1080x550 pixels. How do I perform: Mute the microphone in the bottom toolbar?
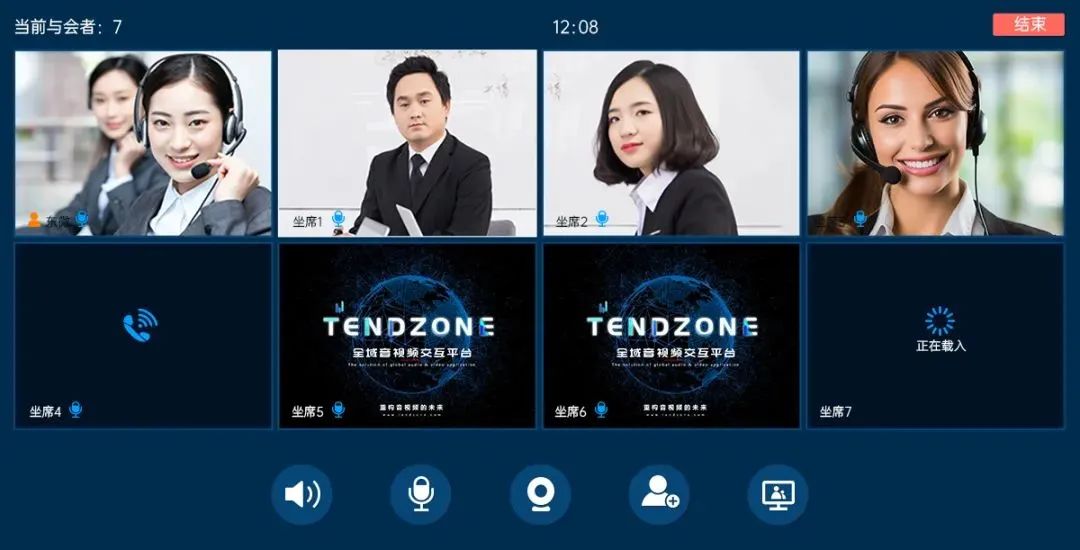point(421,494)
